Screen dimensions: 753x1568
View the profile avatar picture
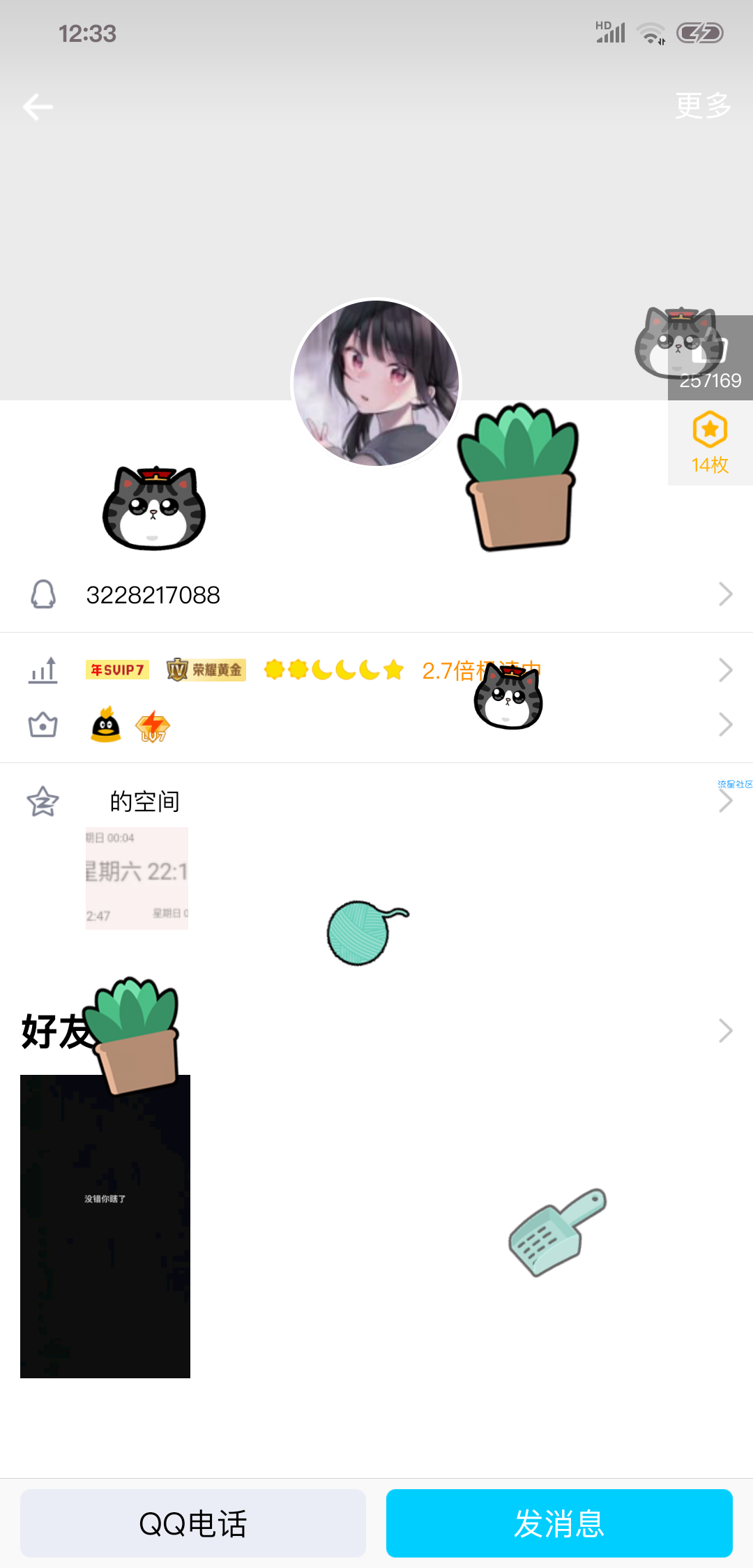[376, 382]
